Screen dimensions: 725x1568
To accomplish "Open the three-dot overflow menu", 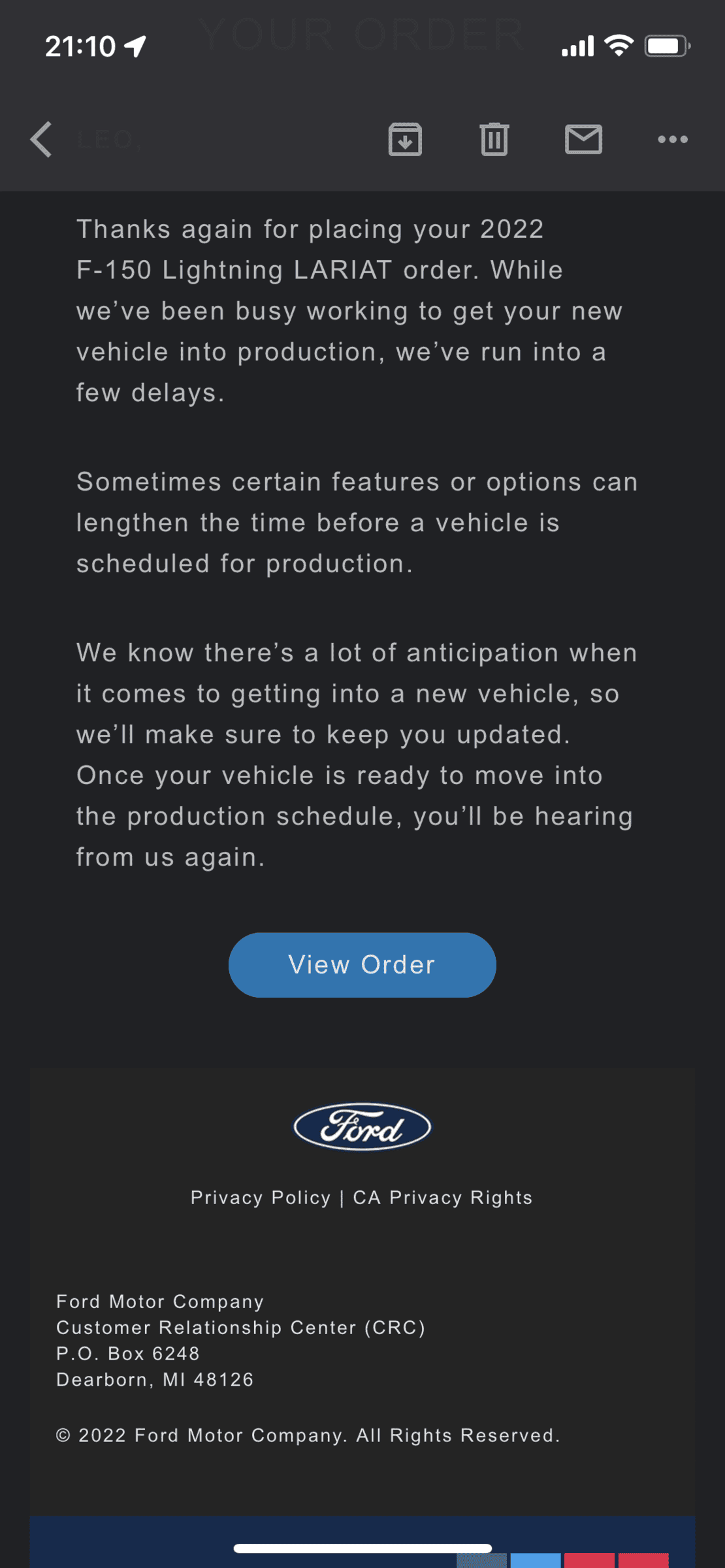I will 672,139.
